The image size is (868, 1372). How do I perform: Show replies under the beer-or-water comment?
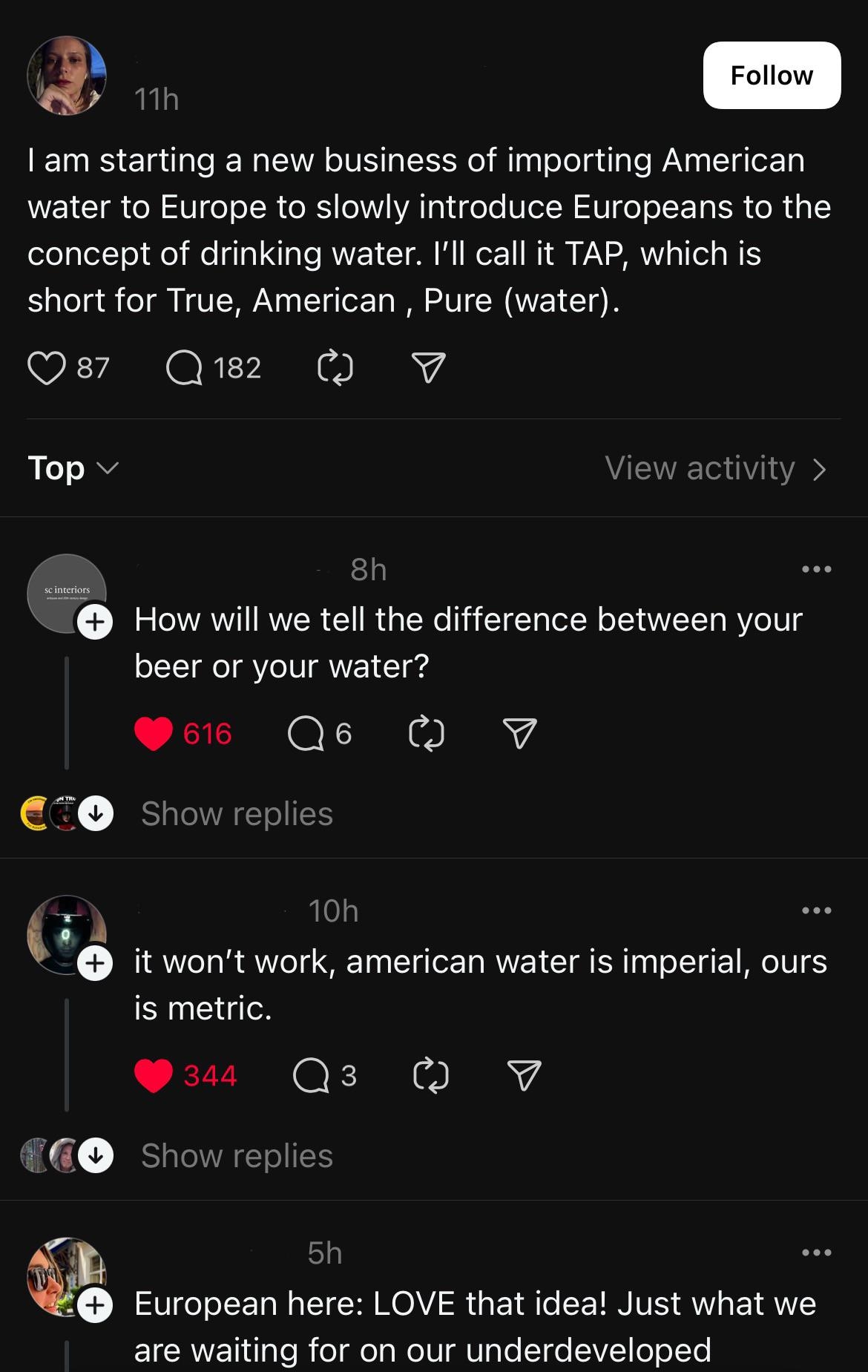tap(234, 813)
